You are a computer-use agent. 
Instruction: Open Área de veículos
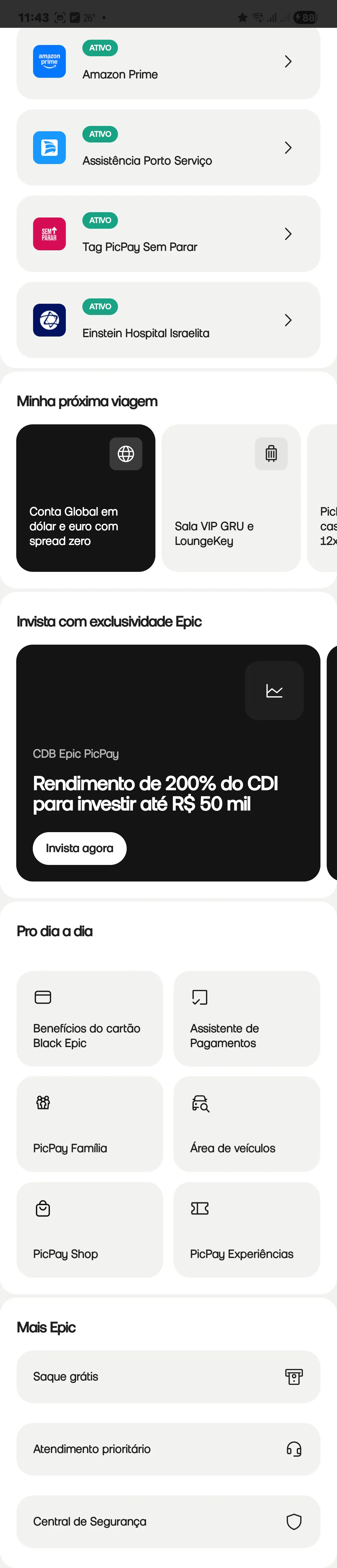(247, 1124)
